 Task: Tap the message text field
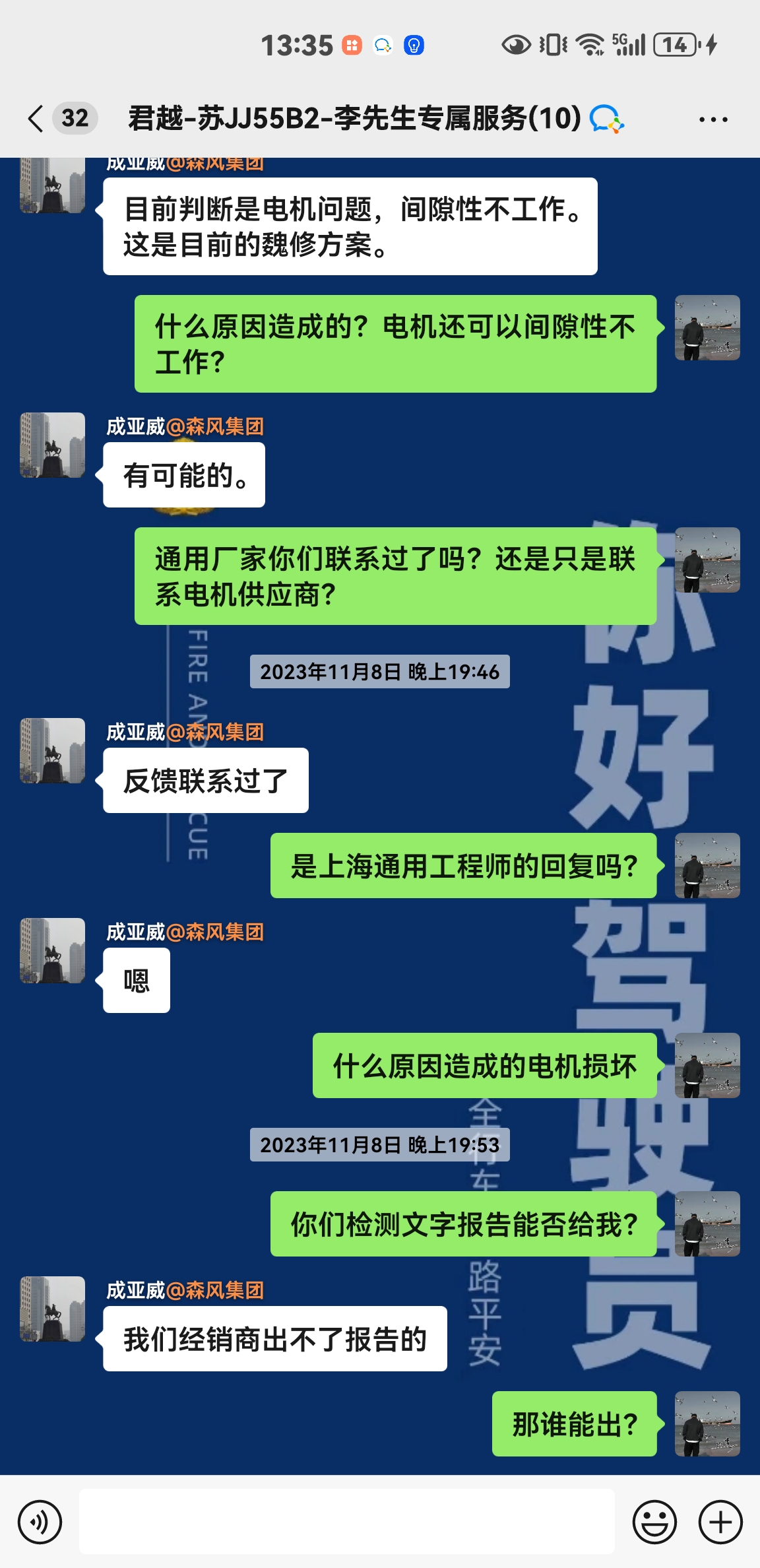tap(346, 1522)
